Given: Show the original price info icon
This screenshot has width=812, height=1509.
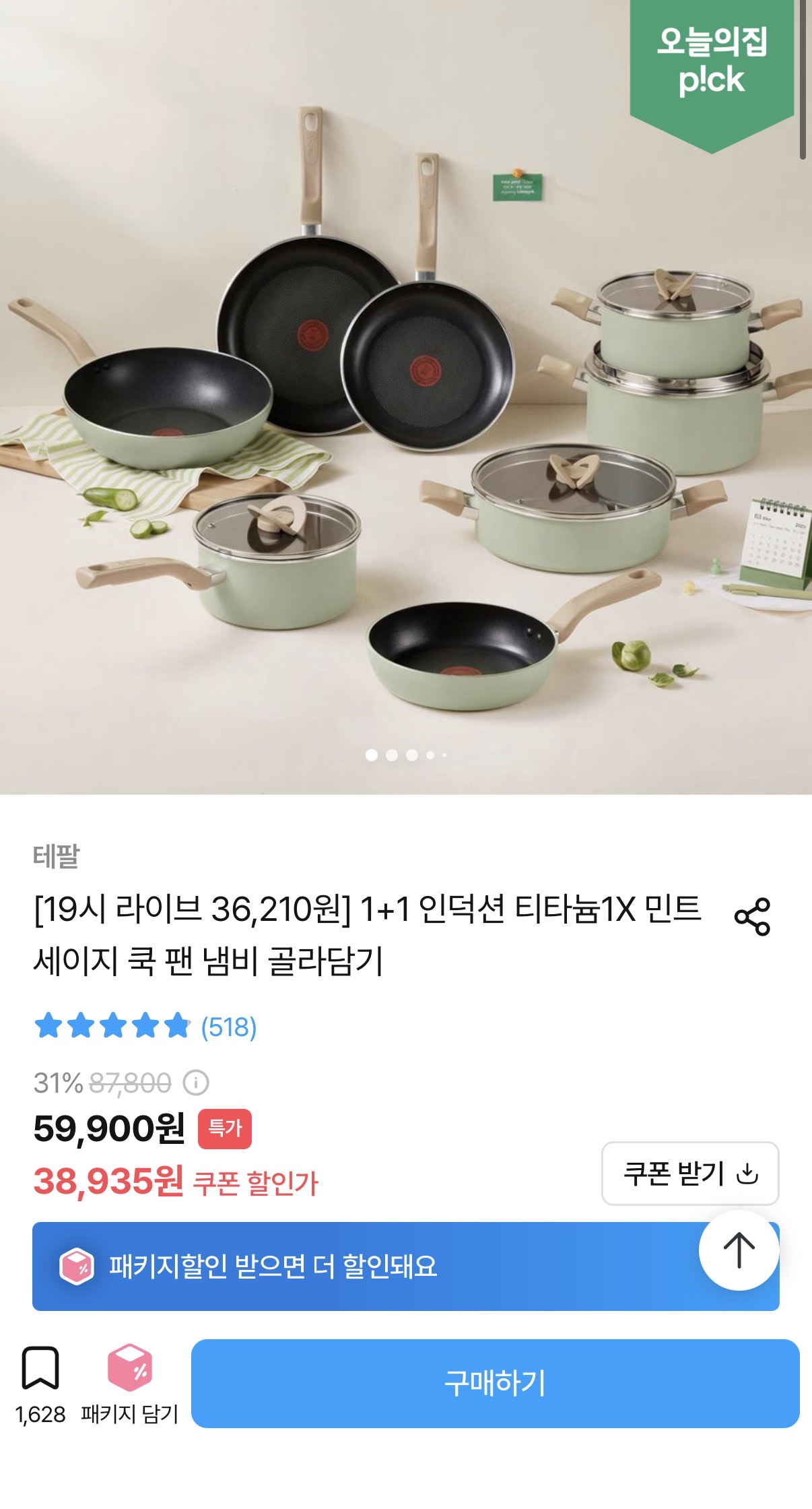Looking at the screenshot, I should pos(196,1083).
